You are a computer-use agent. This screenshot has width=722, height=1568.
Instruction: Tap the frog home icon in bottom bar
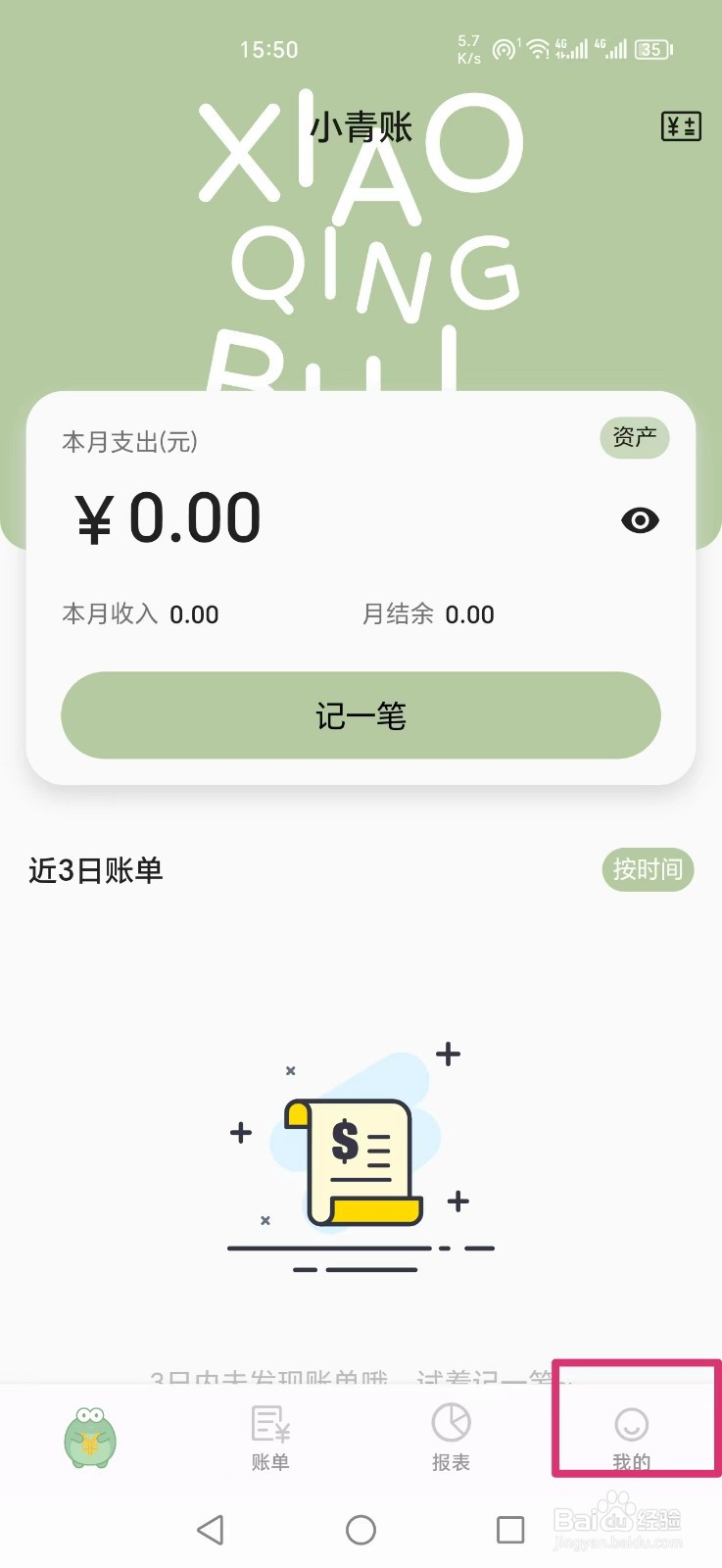[89, 1441]
